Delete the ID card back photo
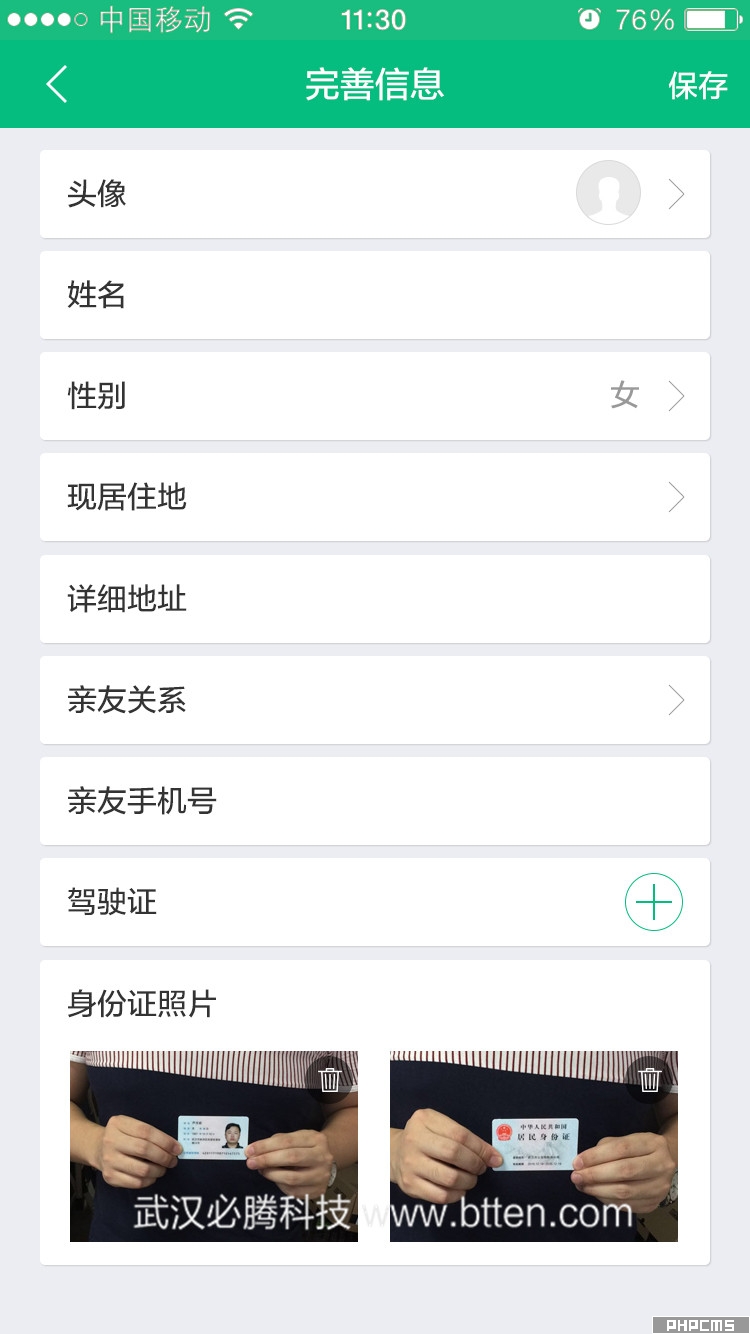This screenshot has height=1334, width=750. coord(650,1080)
